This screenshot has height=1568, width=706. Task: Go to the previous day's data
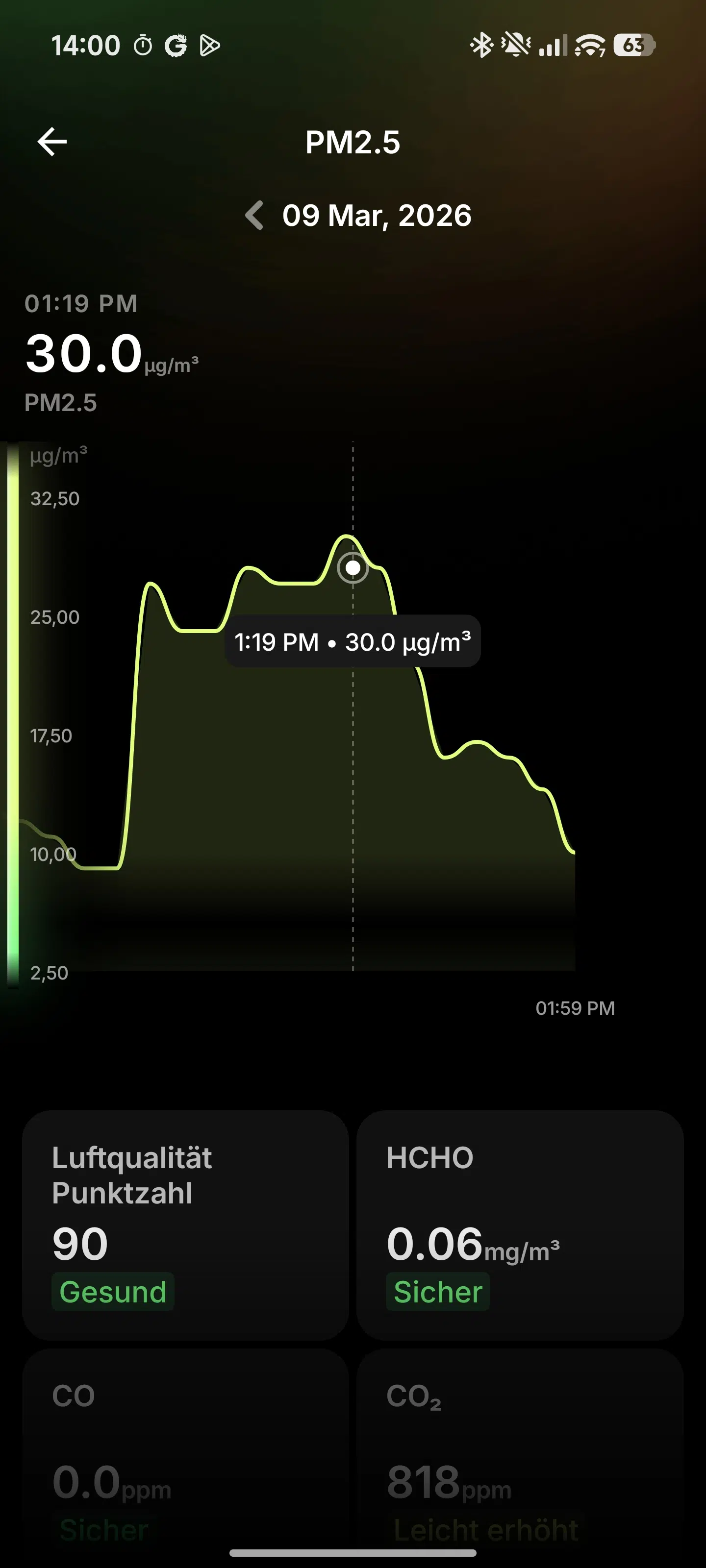click(x=254, y=216)
